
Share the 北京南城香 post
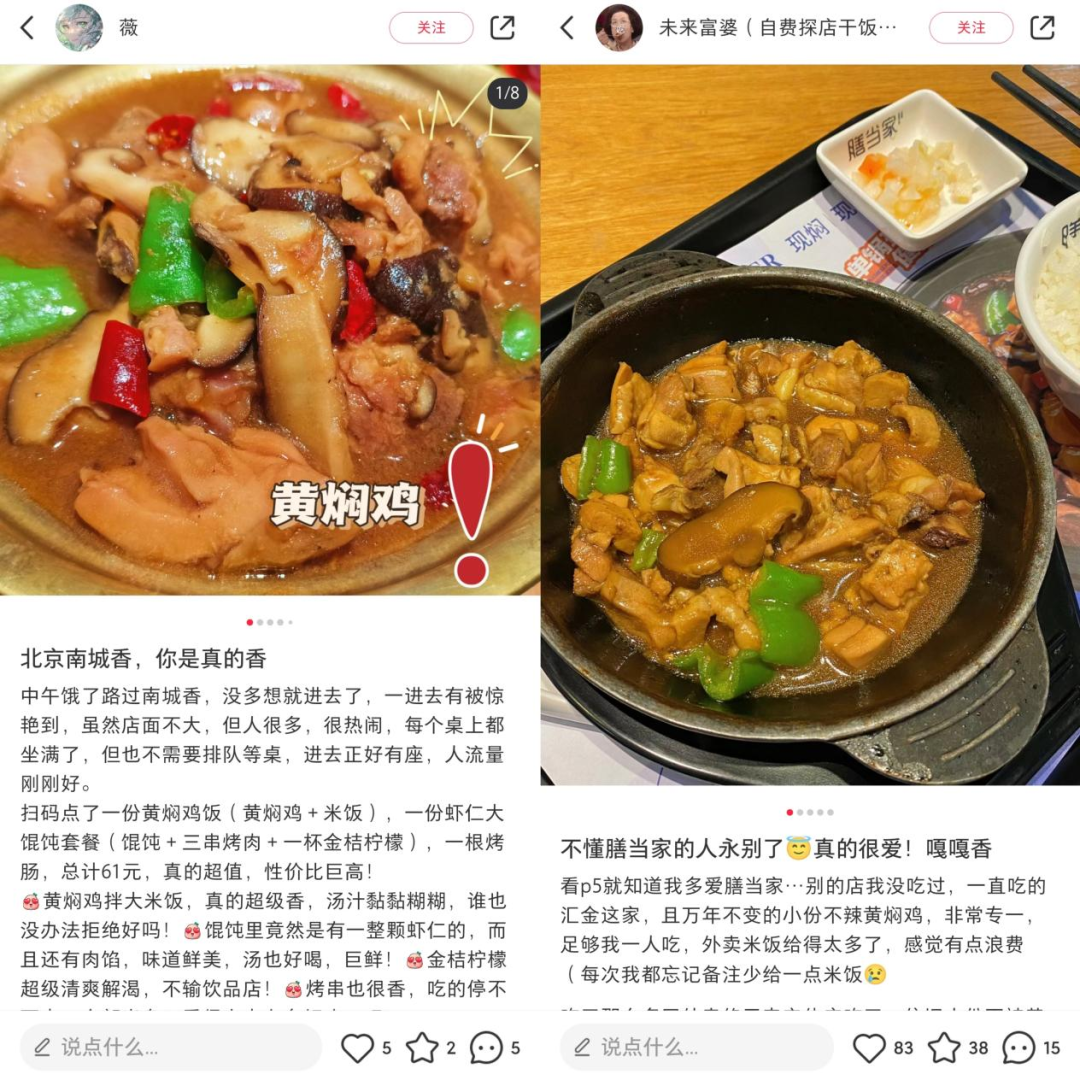502,28
